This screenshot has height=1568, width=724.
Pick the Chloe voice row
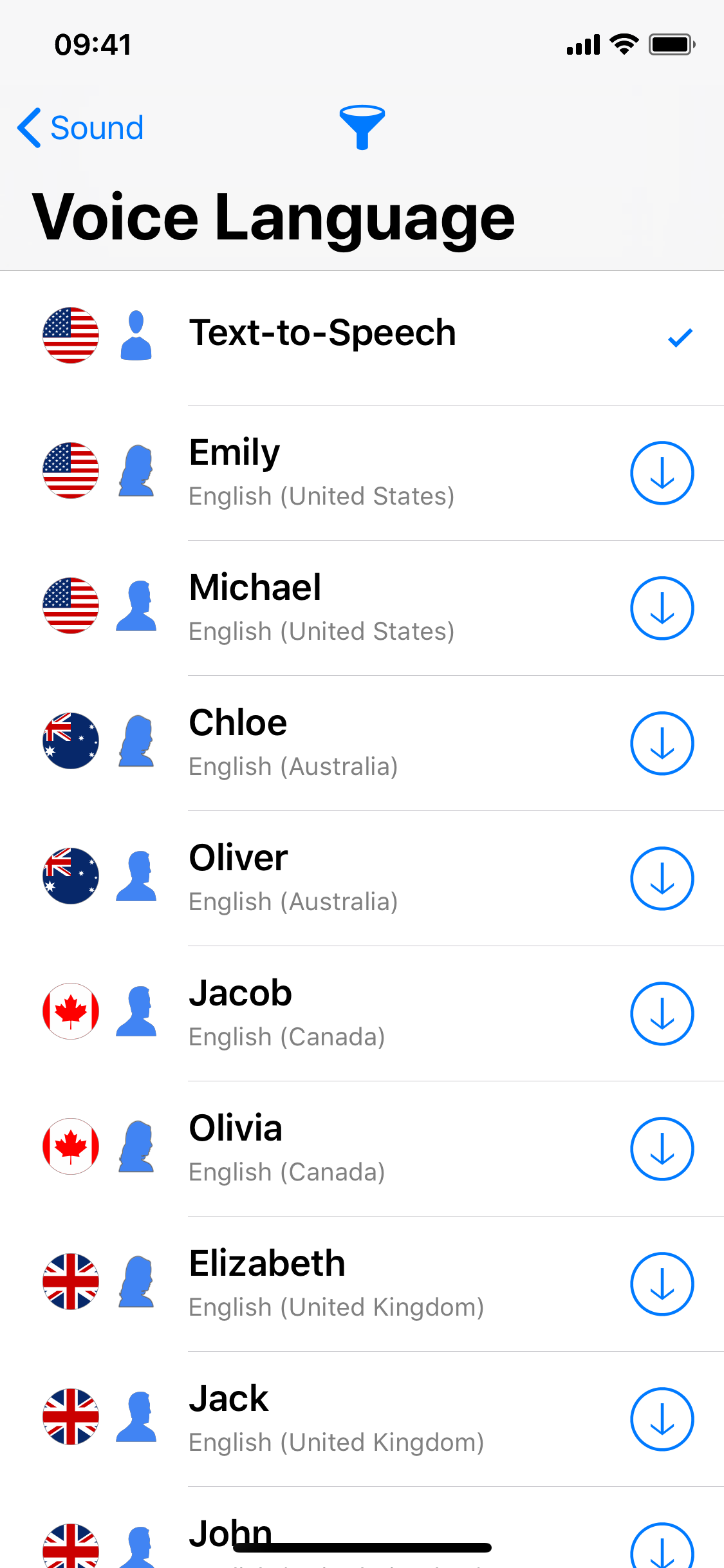pyautogui.click(x=362, y=743)
